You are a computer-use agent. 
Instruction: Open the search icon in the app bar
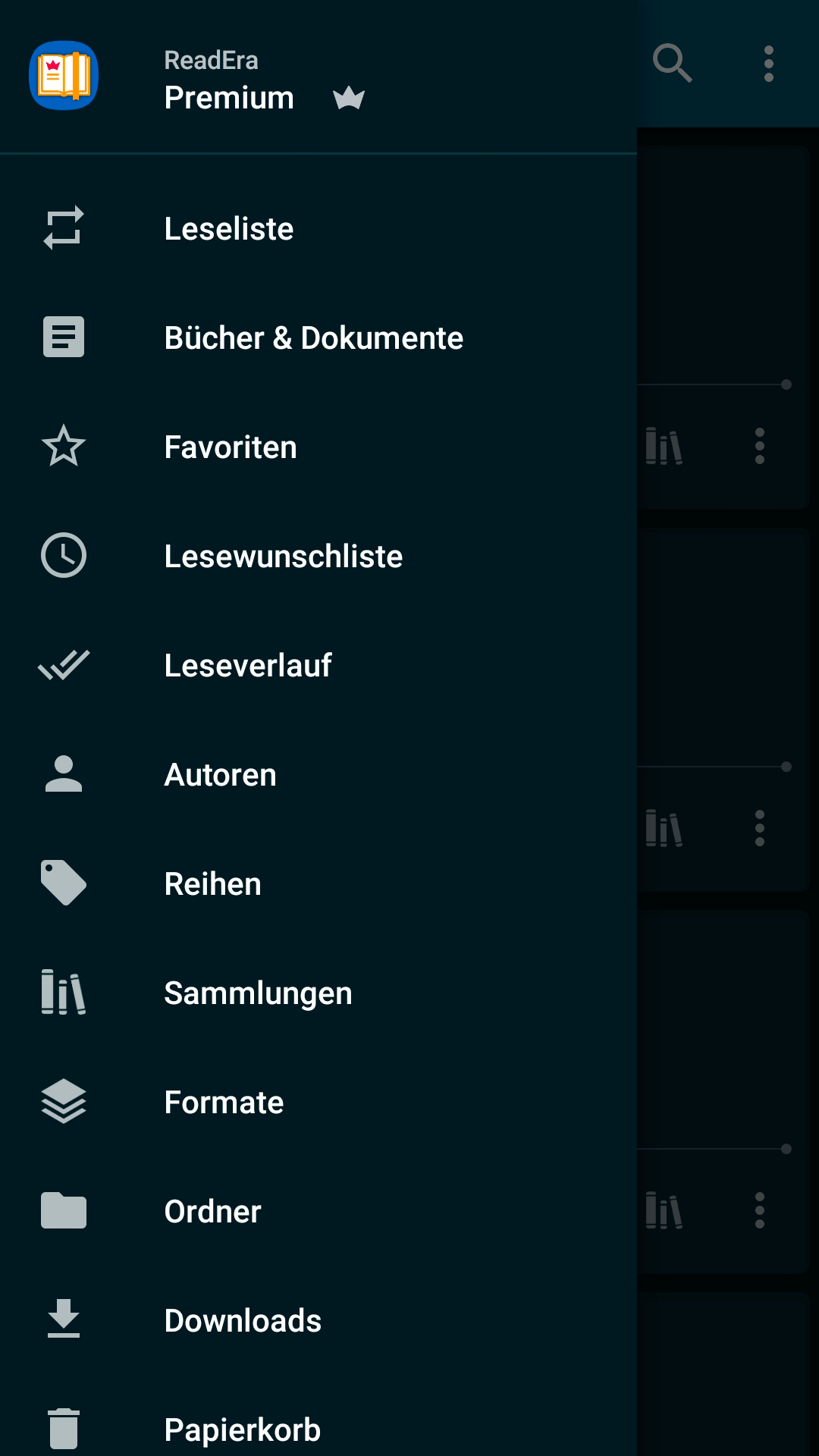tap(672, 64)
